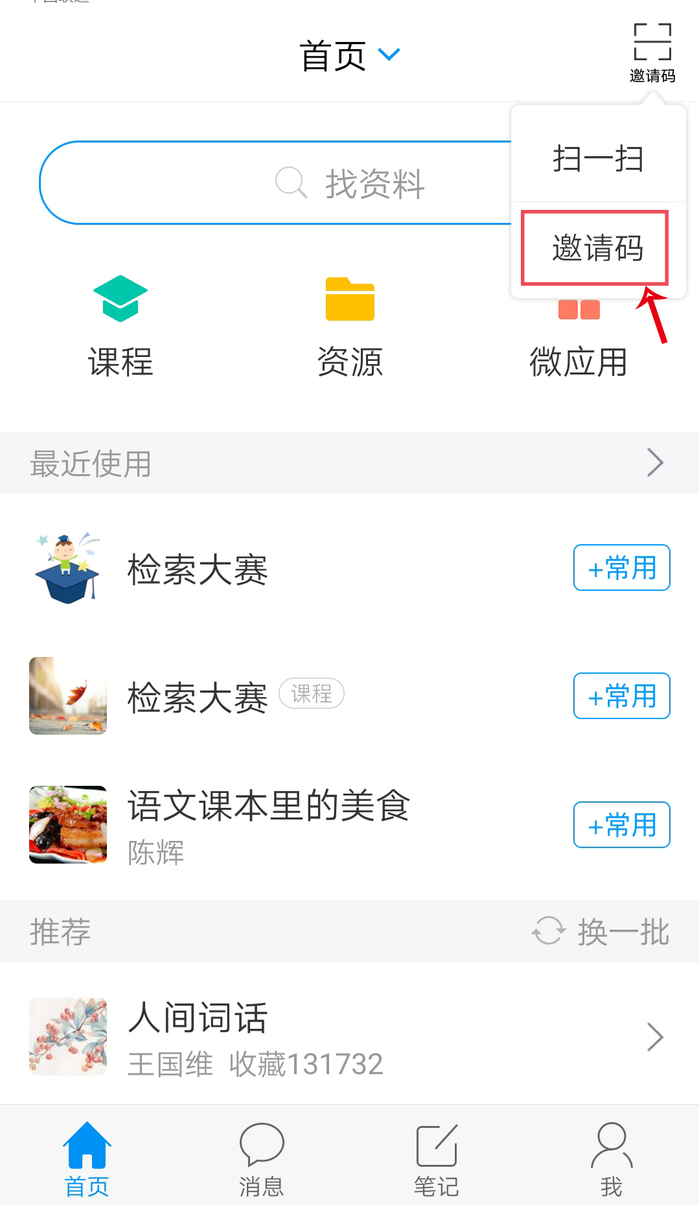Add 语文课本里的美食 to 常用
This screenshot has height=1205, width=699.
(x=621, y=825)
